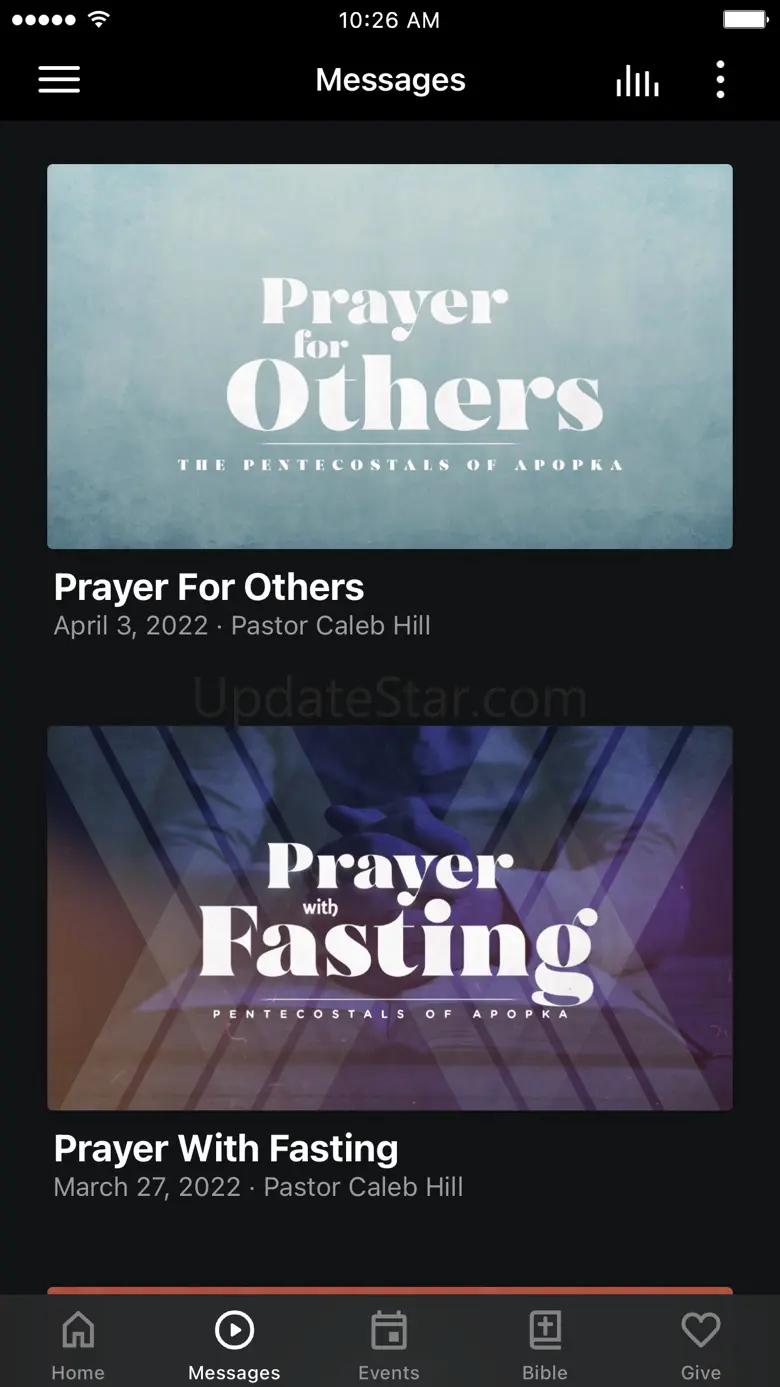Viewport: 780px width, 1387px height.
Task: Switch to the Give tab
Action: [701, 1346]
